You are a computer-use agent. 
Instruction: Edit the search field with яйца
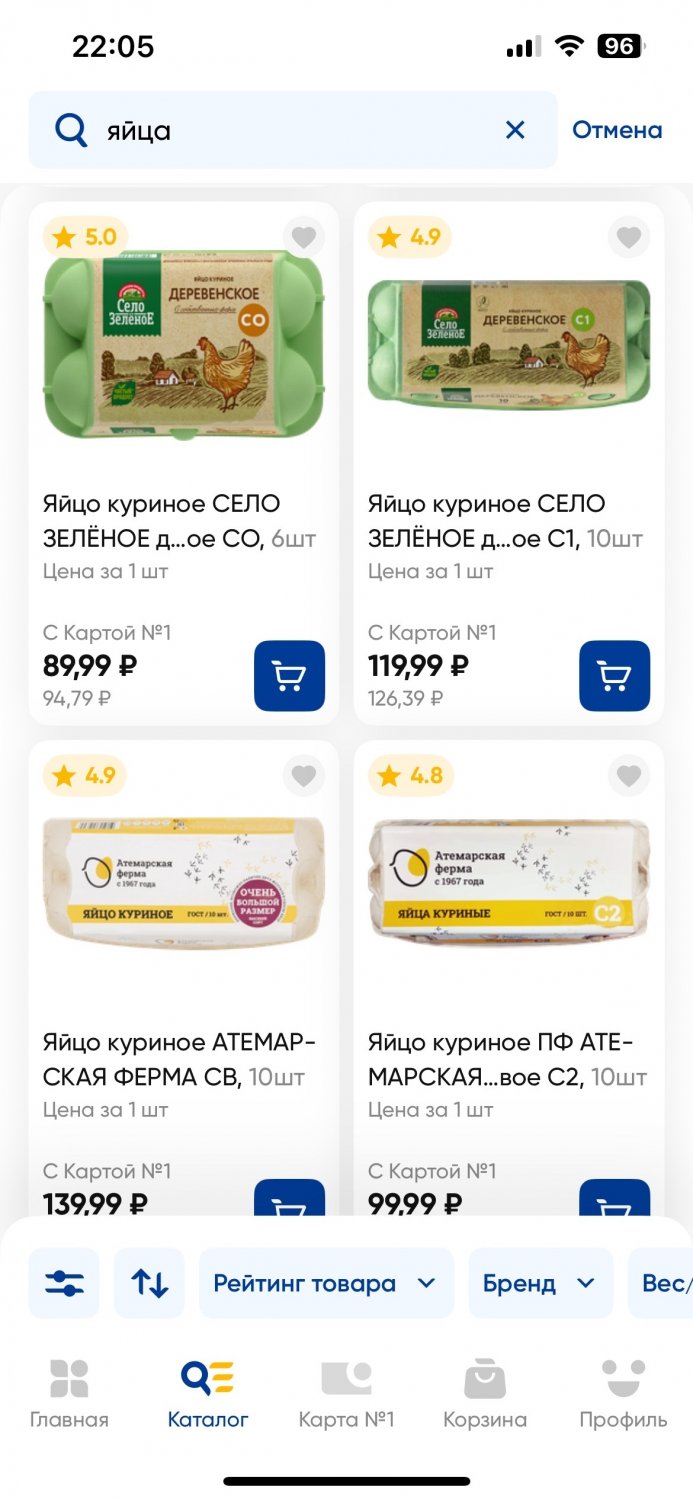pyautogui.click(x=290, y=130)
